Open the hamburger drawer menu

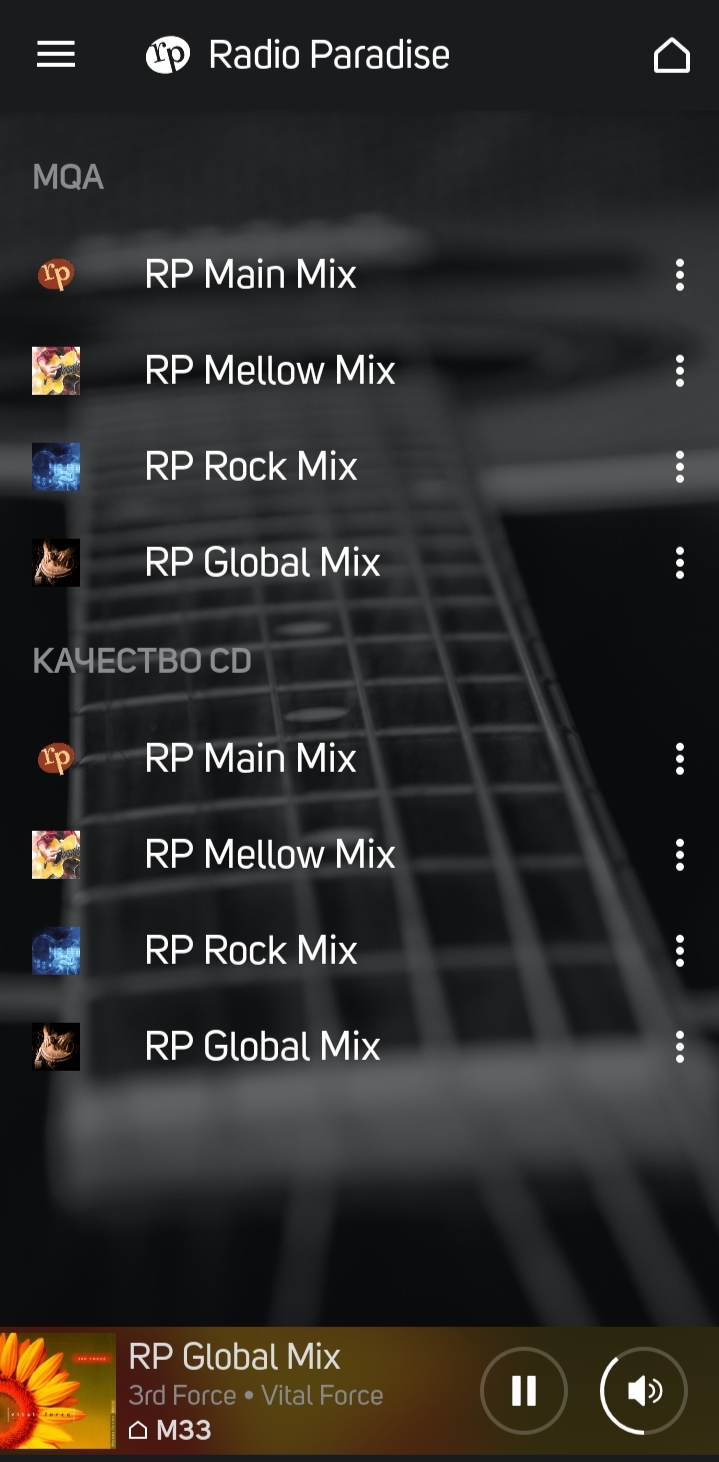click(56, 55)
